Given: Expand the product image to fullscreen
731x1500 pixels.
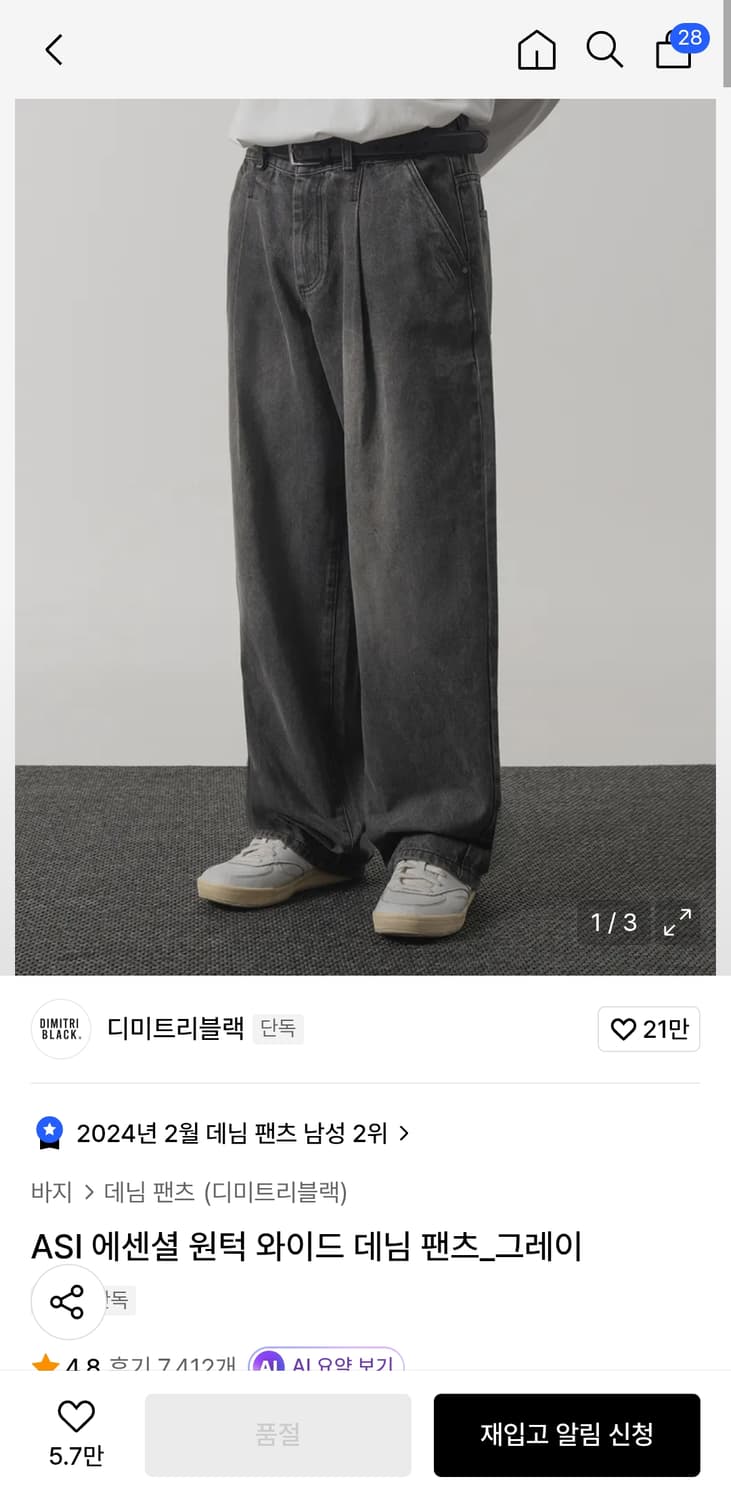Looking at the screenshot, I should click(x=677, y=921).
